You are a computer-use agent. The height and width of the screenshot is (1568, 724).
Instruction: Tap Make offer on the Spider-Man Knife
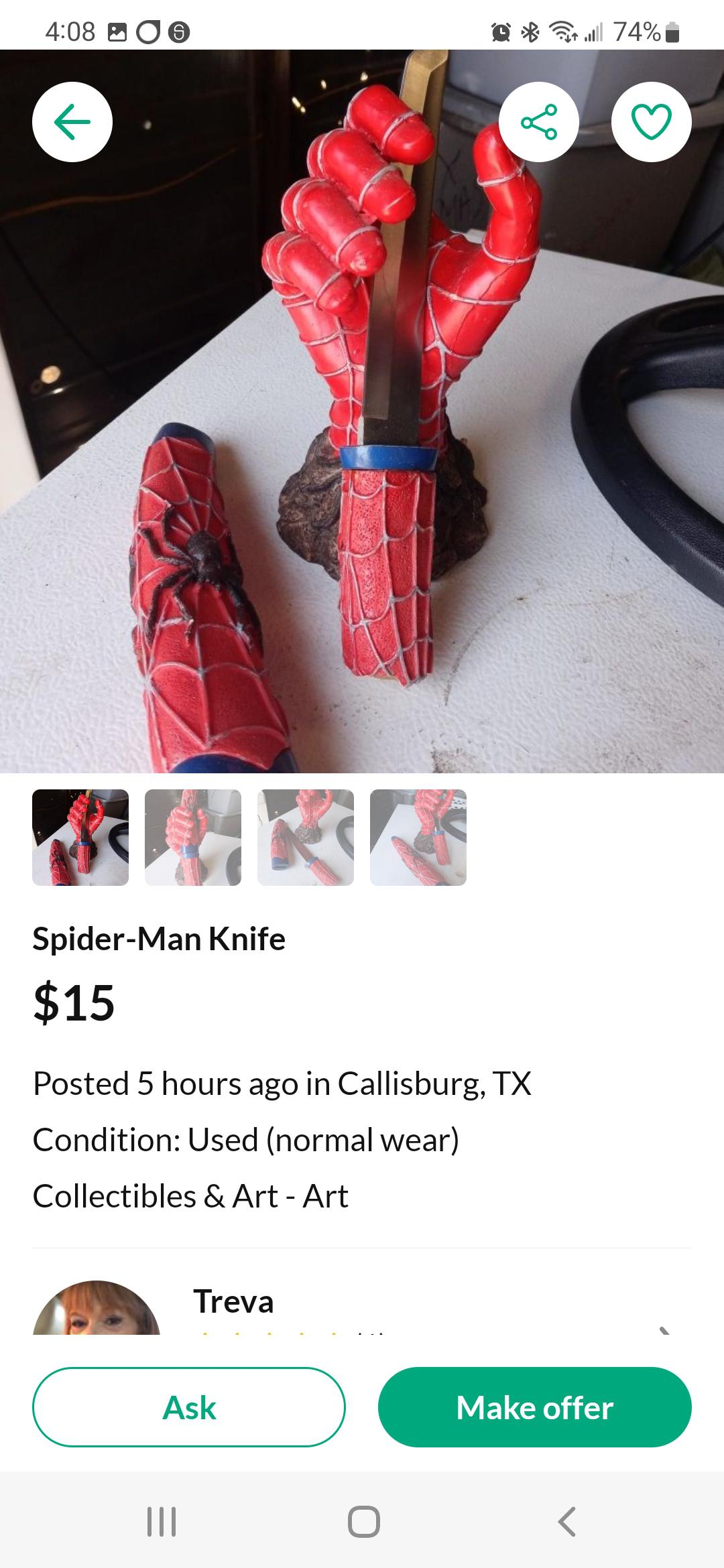pos(534,1408)
